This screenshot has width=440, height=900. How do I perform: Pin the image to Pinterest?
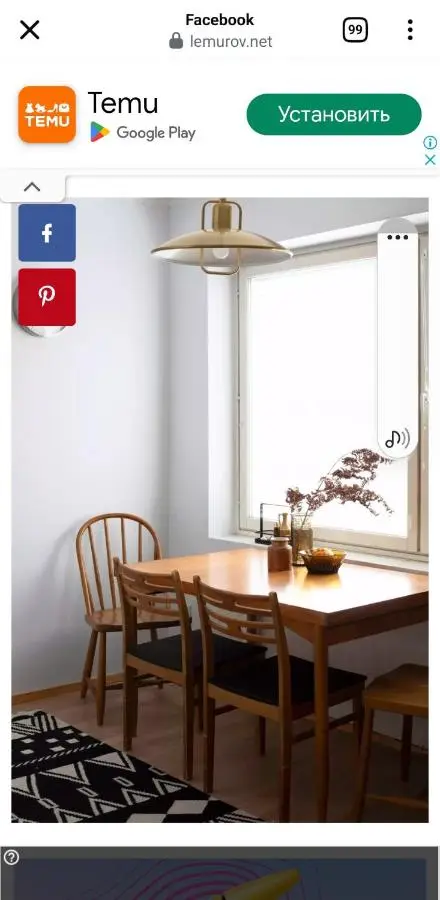47,297
